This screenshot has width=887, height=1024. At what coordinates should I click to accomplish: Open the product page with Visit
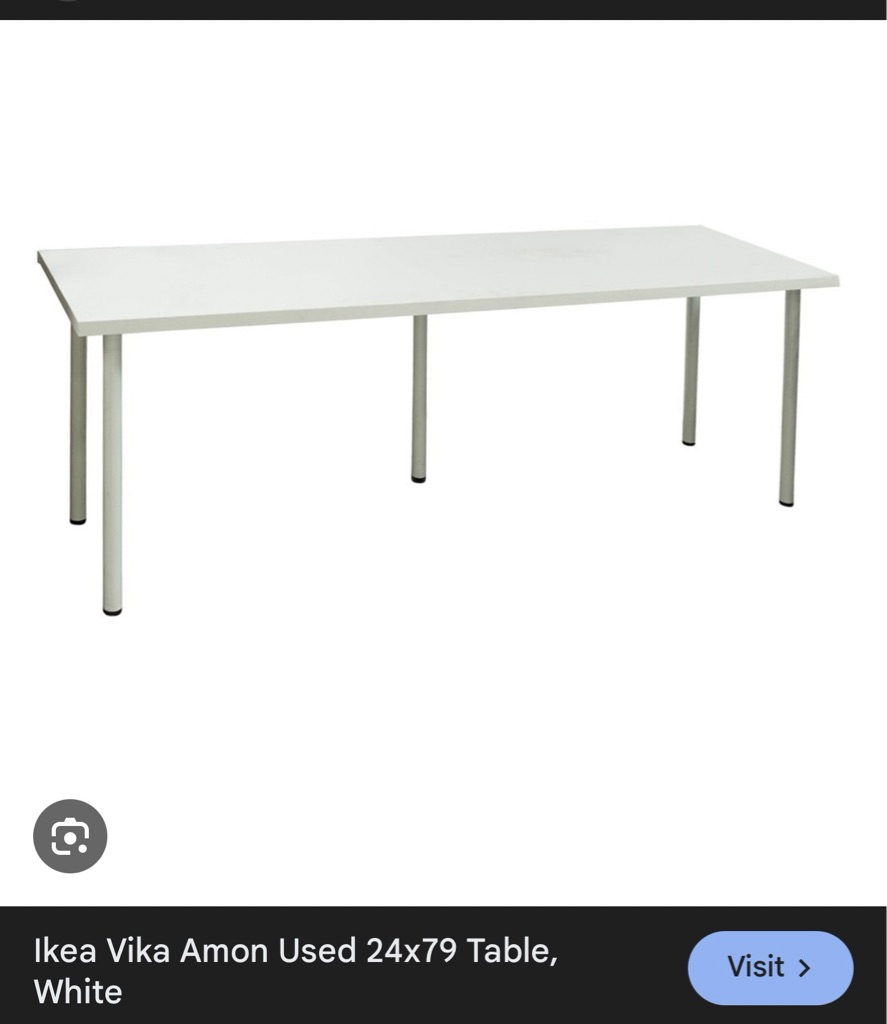coord(770,967)
